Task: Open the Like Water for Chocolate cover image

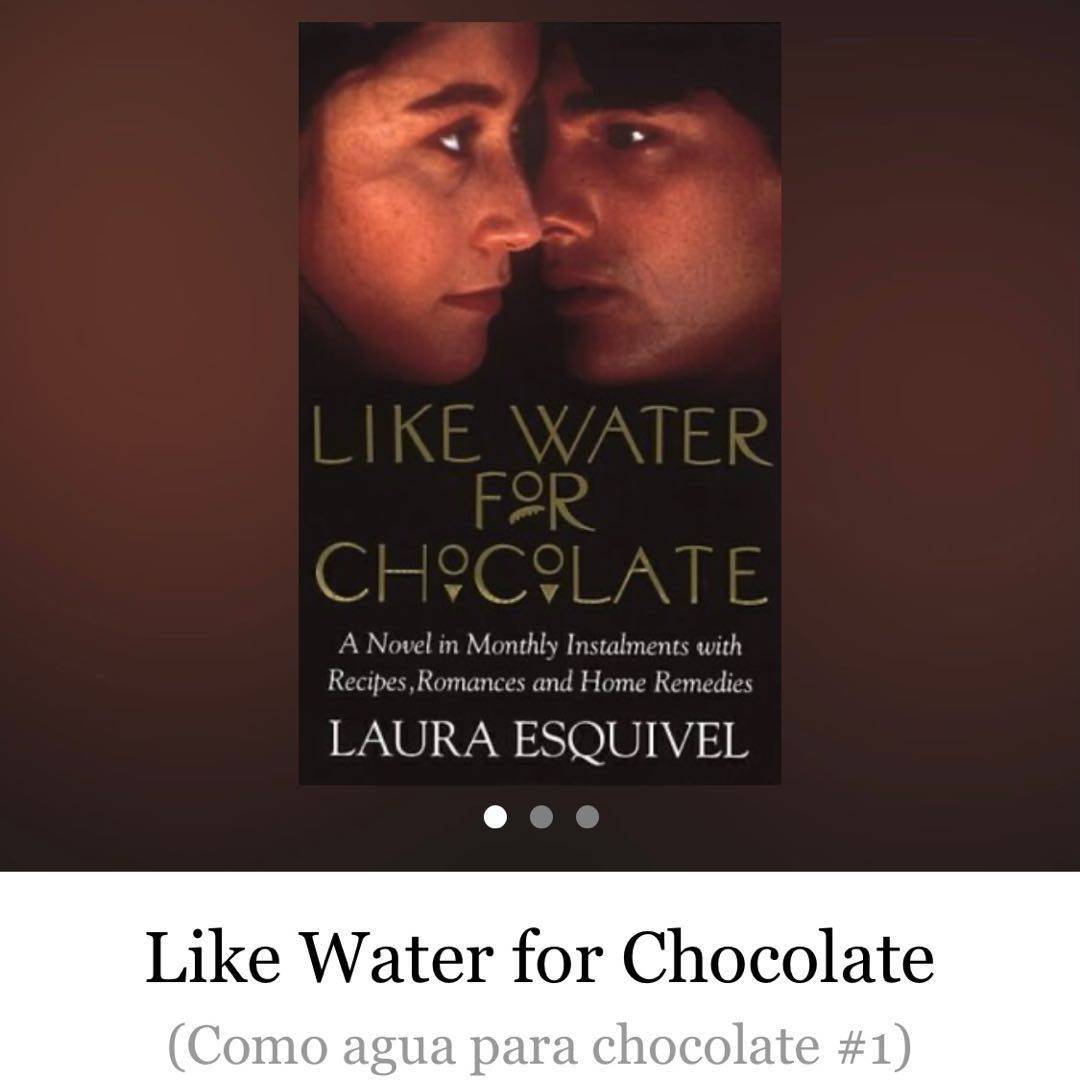Action: point(540,400)
